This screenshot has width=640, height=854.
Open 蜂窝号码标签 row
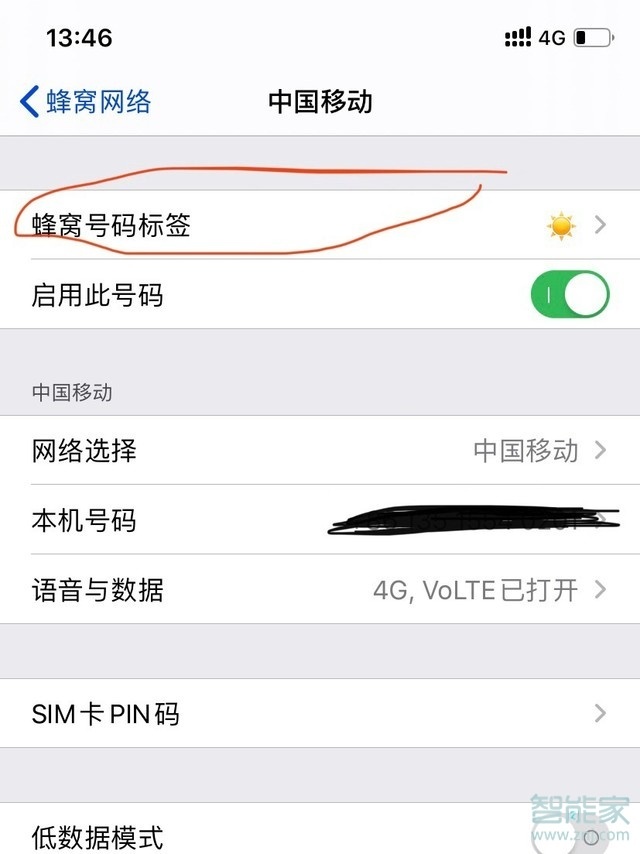pos(320,226)
